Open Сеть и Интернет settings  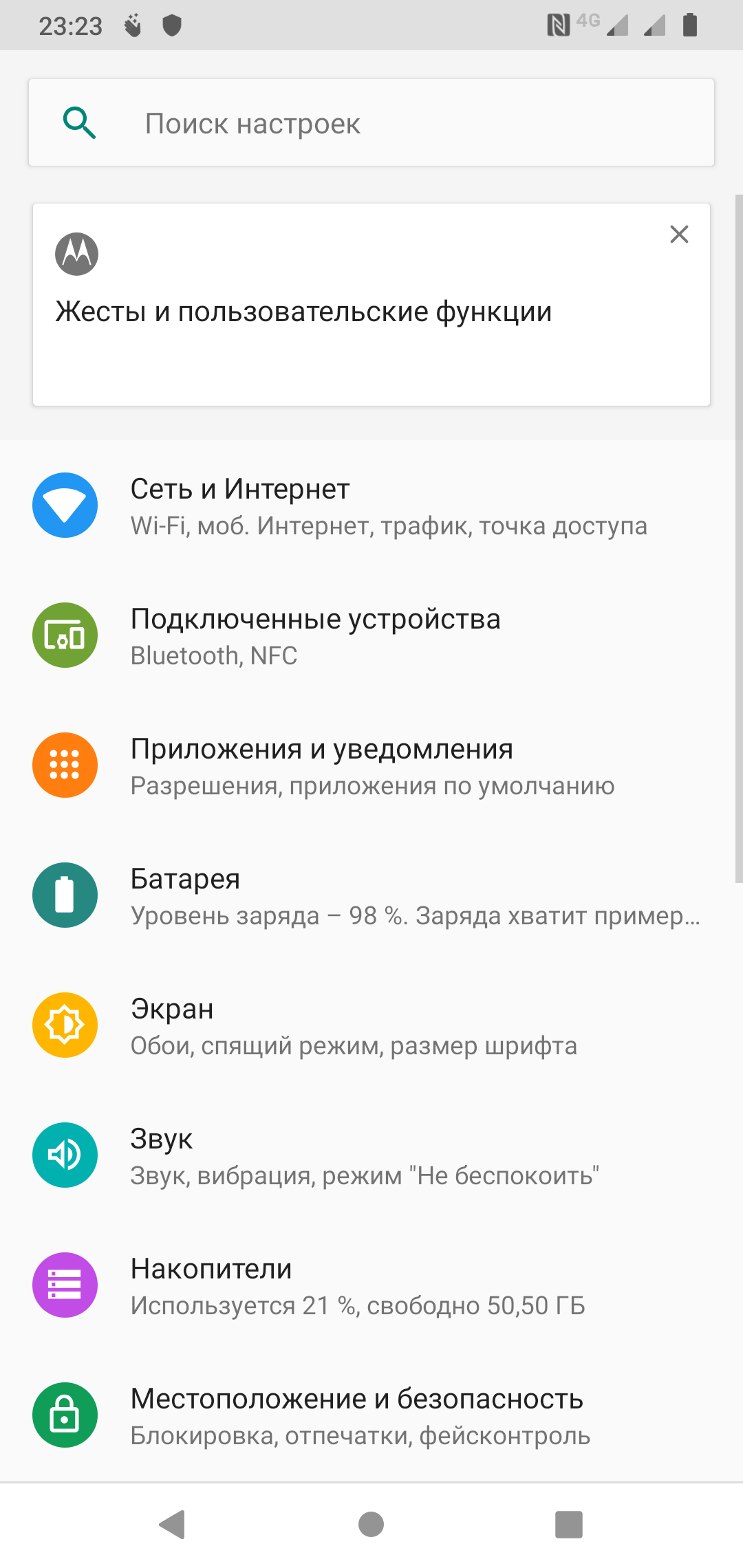pos(371,506)
